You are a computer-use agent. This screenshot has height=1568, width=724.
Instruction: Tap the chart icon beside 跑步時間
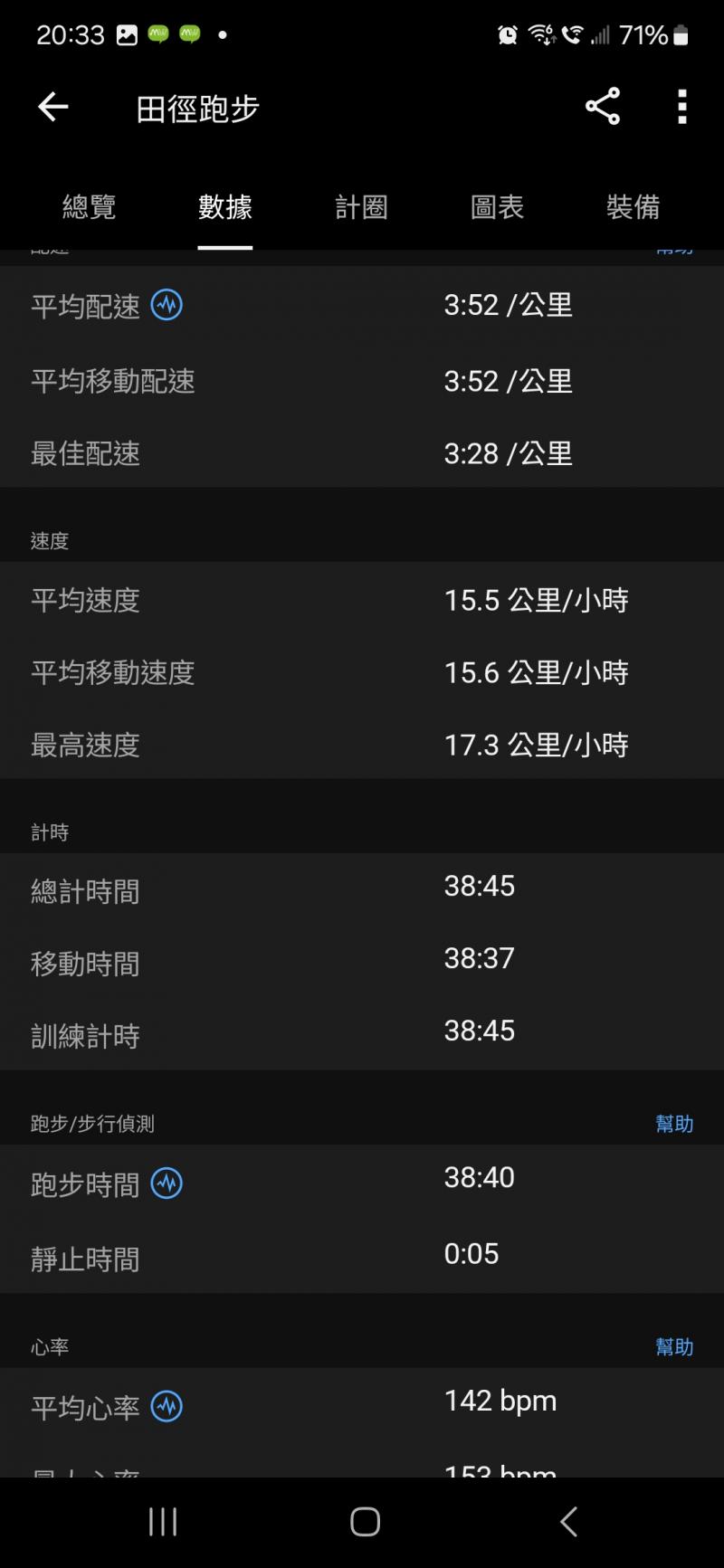point(167,1183)
